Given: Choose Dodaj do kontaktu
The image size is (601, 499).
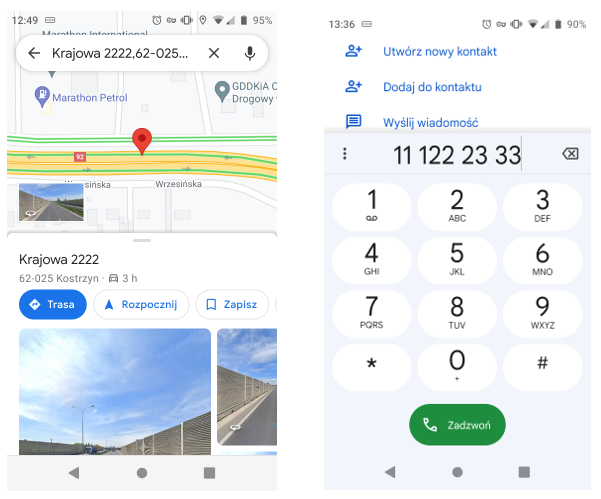Looking at the screenshot, I should (432, 87).
